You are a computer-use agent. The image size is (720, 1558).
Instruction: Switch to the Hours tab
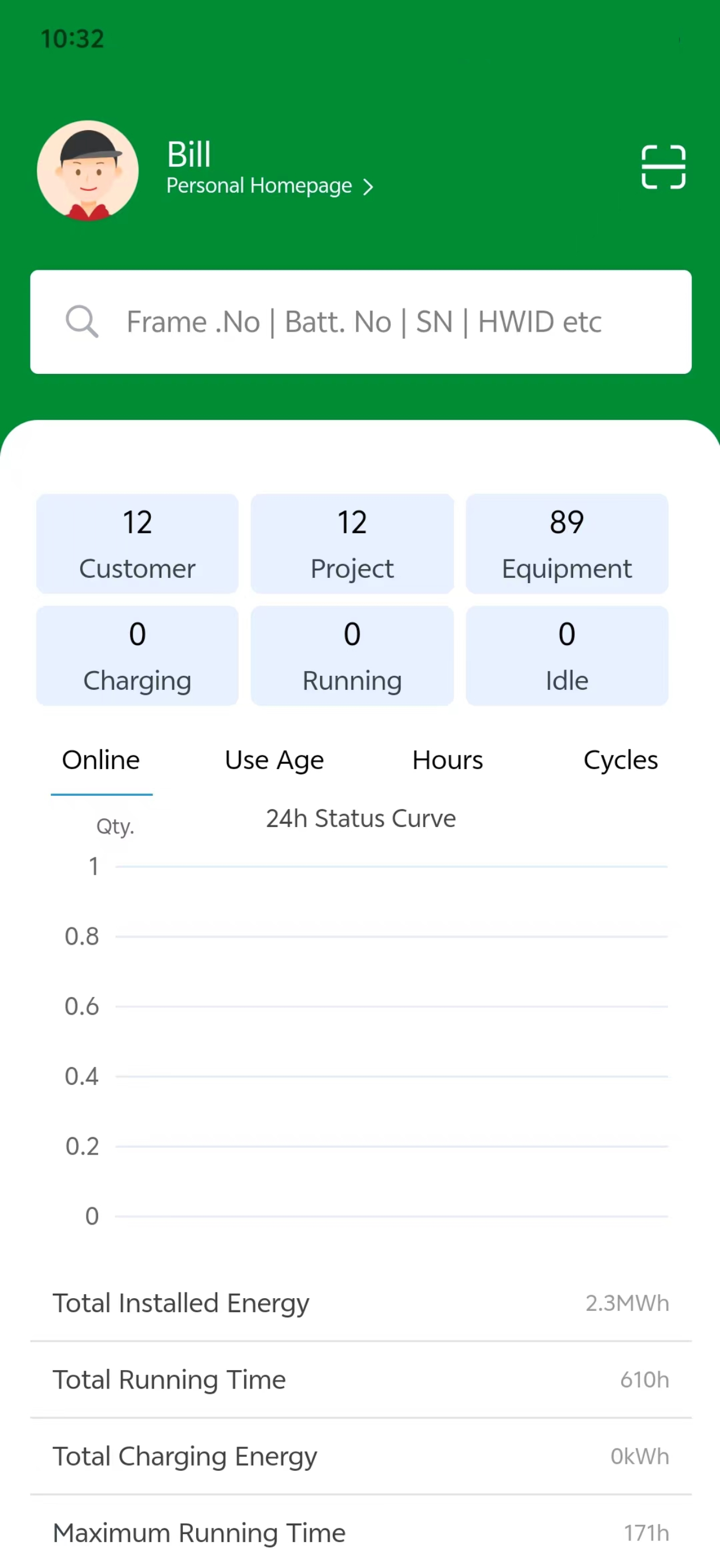pos(447,760)
